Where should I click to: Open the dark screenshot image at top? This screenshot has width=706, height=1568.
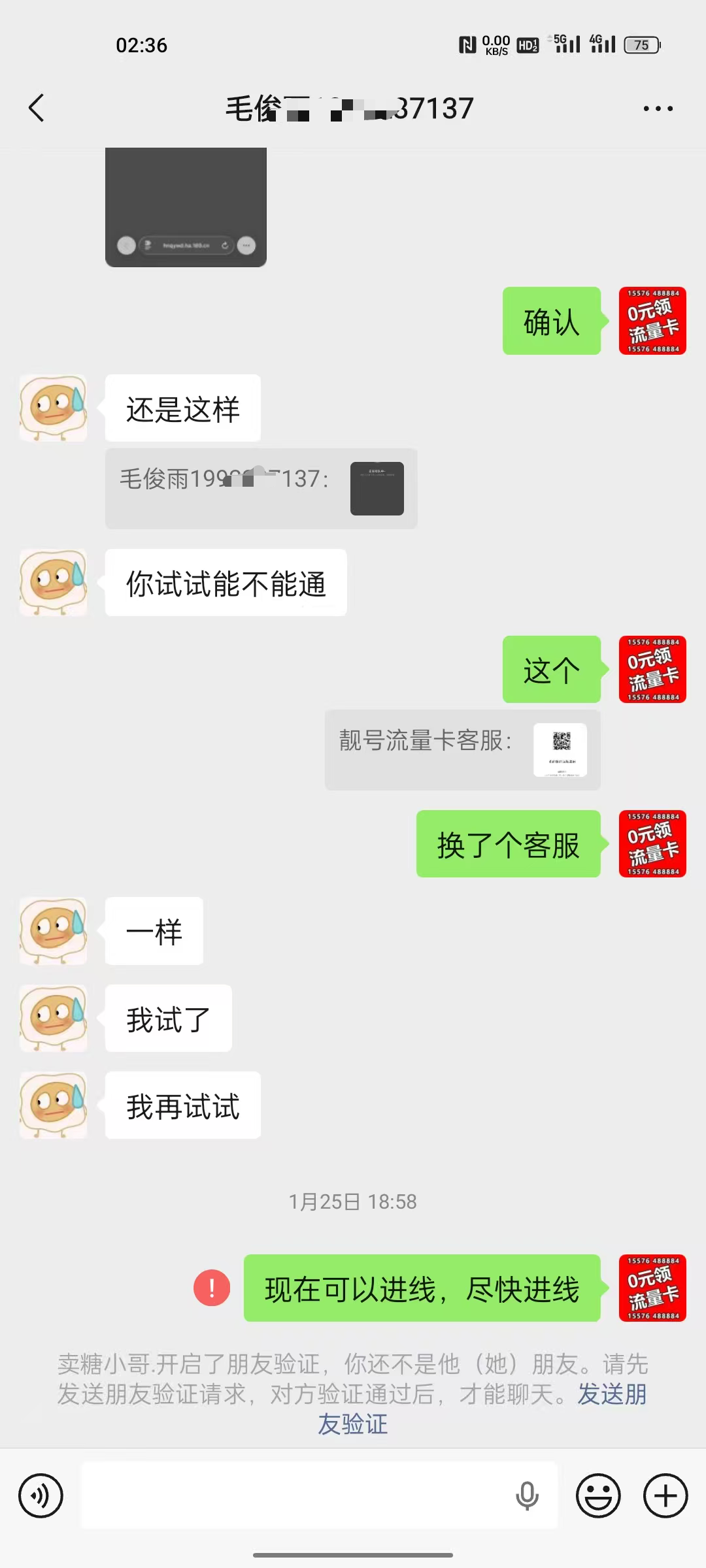click(186, 207)
